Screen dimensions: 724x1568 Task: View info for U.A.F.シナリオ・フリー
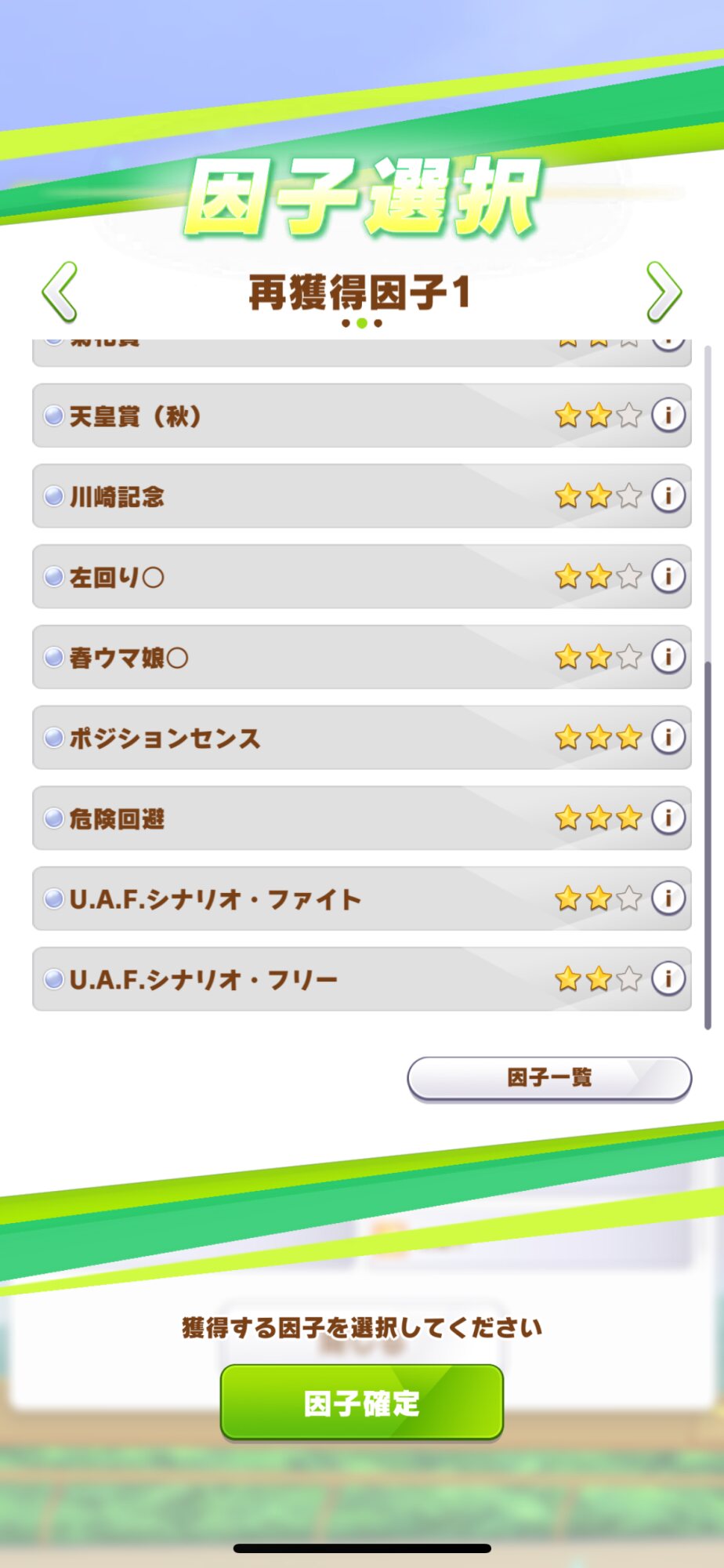[668, 978]
